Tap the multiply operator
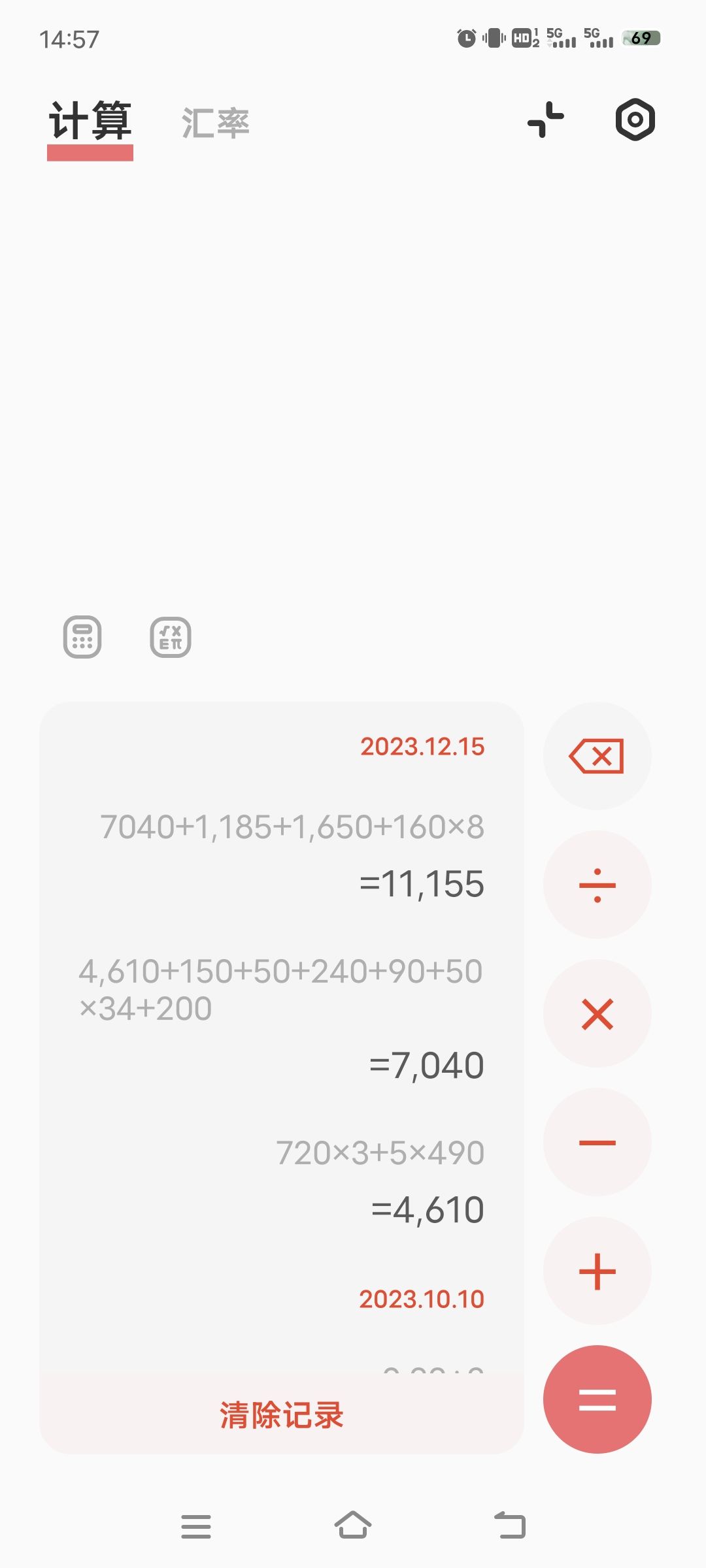706x1568 pixels. tap(597, 1013)
